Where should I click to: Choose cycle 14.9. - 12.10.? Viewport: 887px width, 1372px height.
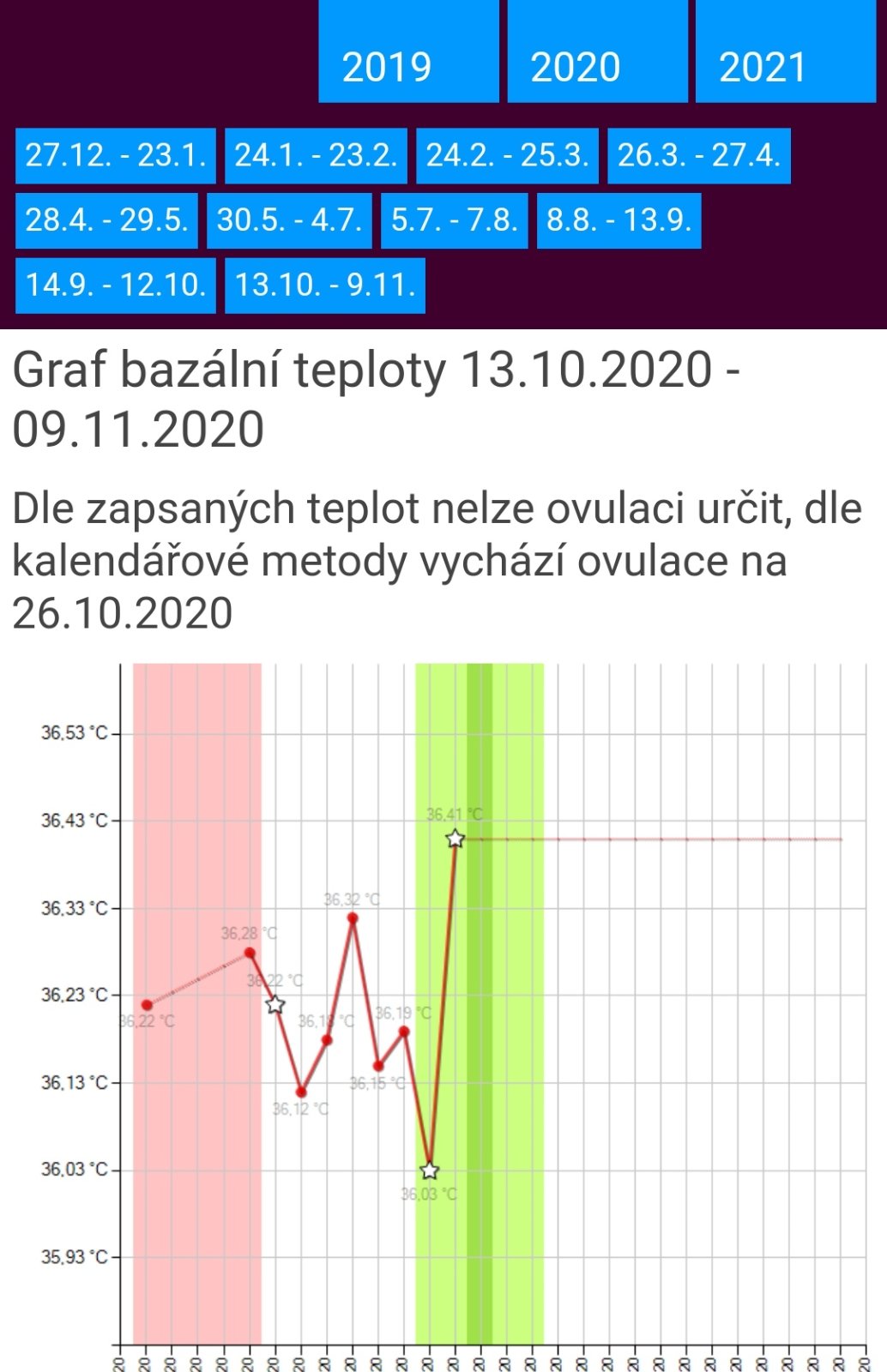tap(116, 285)
